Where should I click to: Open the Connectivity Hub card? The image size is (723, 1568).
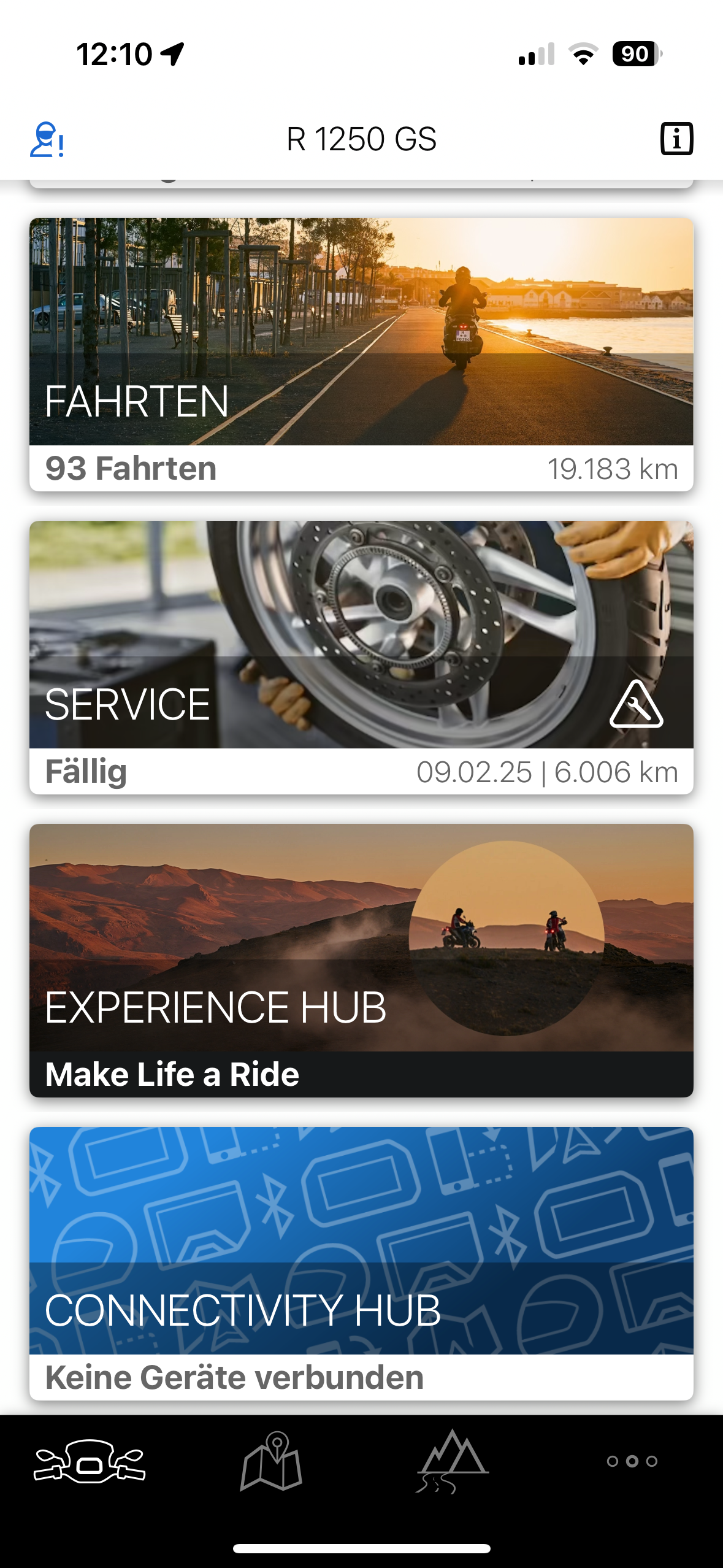tap(361, 1263)
